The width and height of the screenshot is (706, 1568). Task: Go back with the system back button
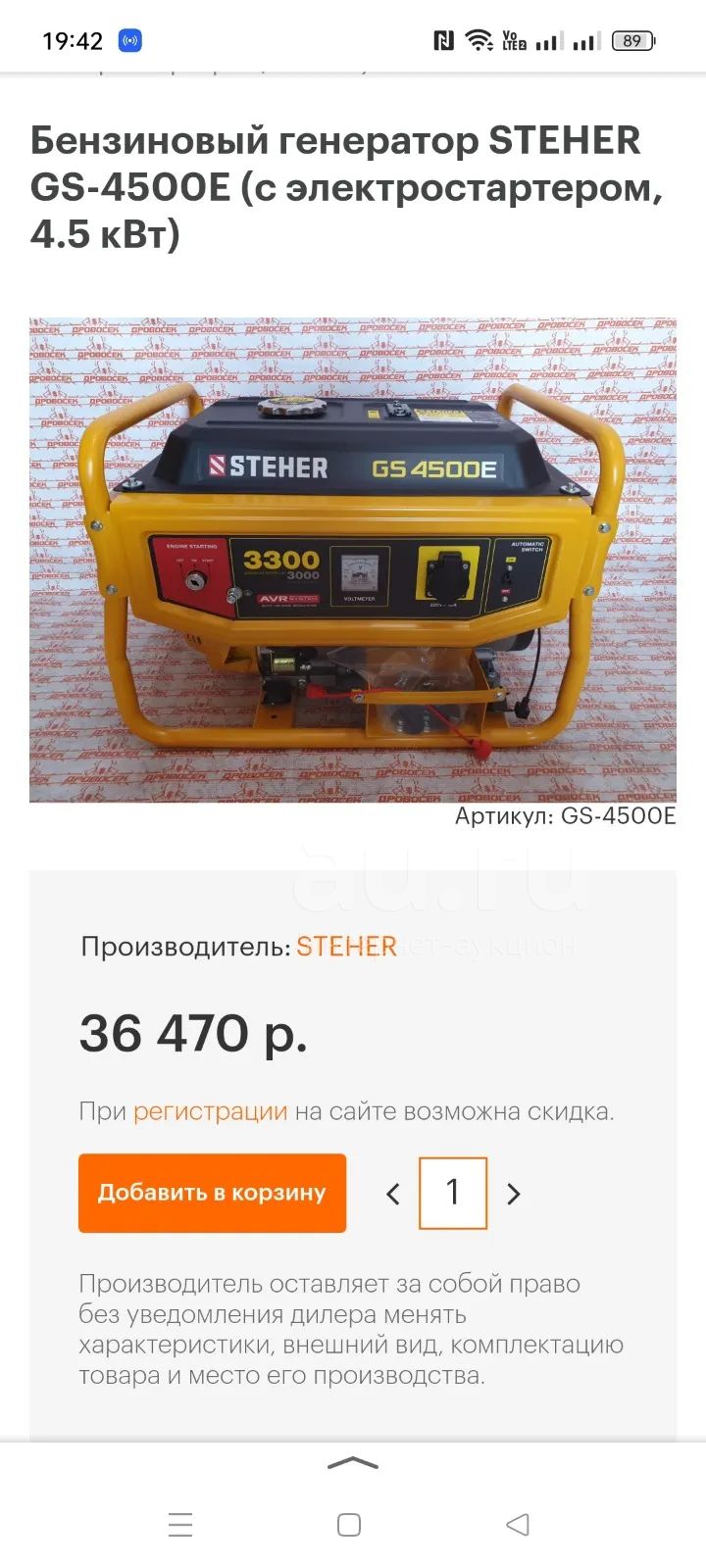tap(518, 1524)
